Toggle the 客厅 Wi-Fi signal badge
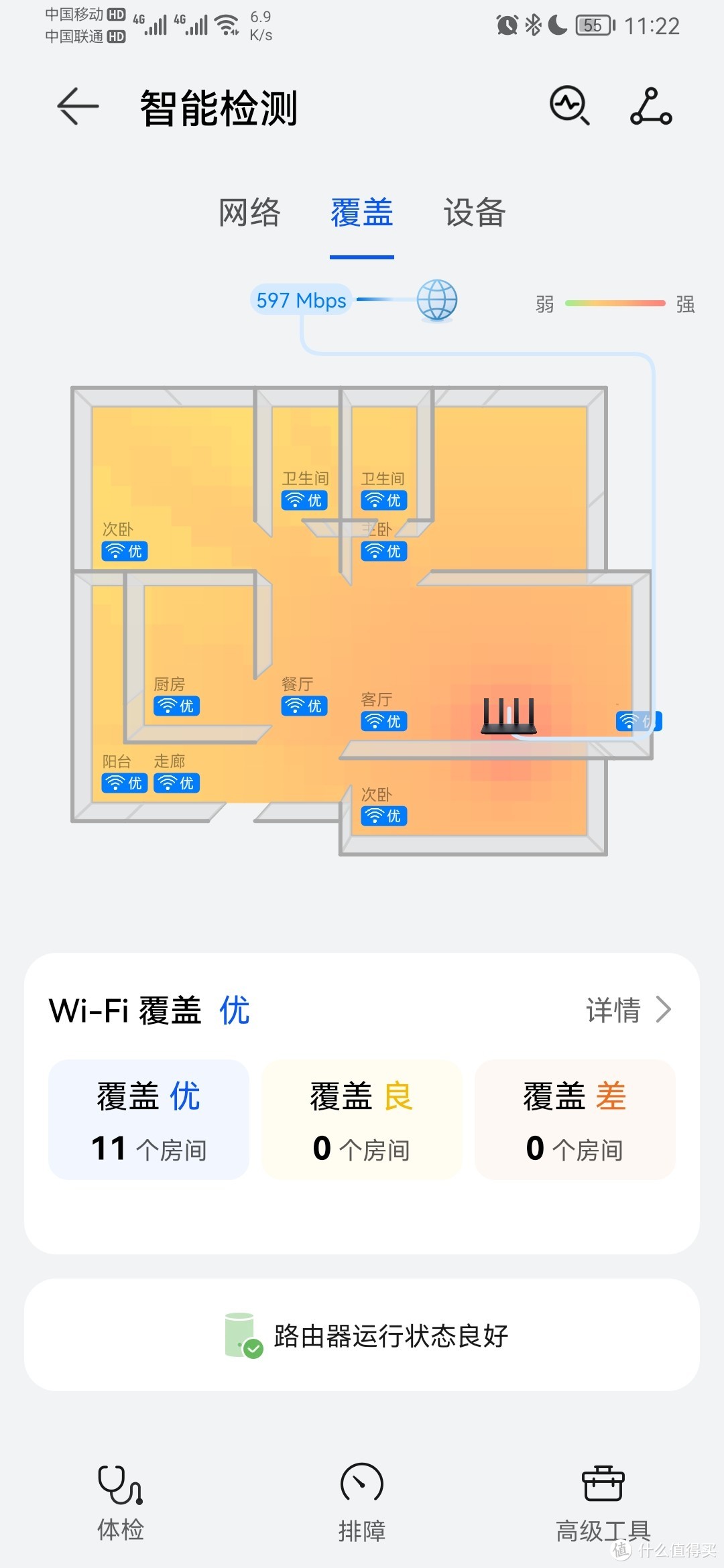The width and height of the screenshot is (724, 1568). 382,722
